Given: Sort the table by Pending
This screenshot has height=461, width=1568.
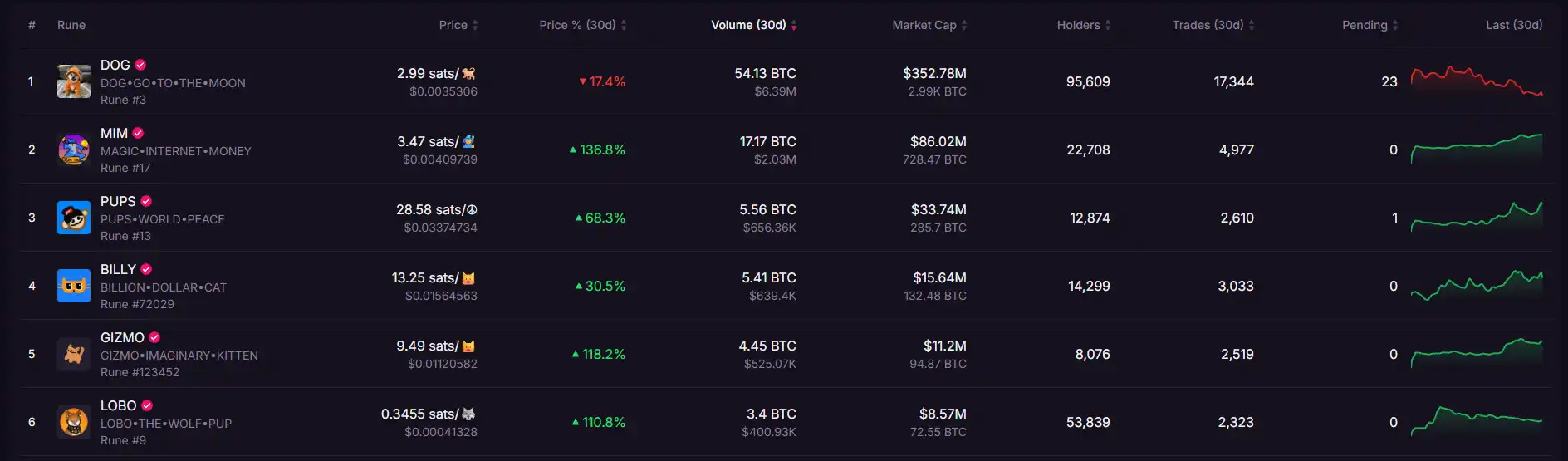Looking at the screenshot, I should click(1370, 25).
